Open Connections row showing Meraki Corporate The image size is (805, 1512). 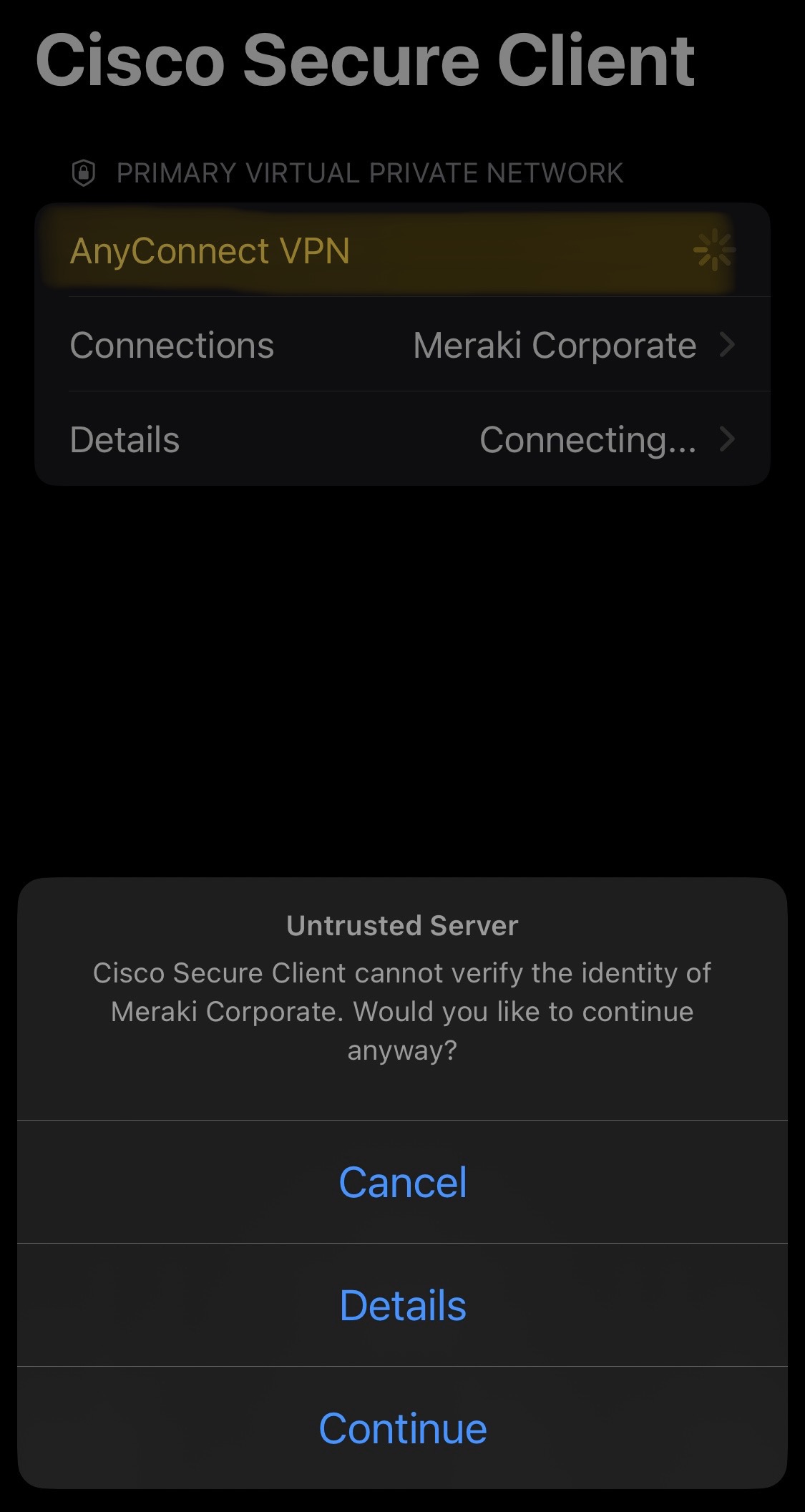pos(402,345)
